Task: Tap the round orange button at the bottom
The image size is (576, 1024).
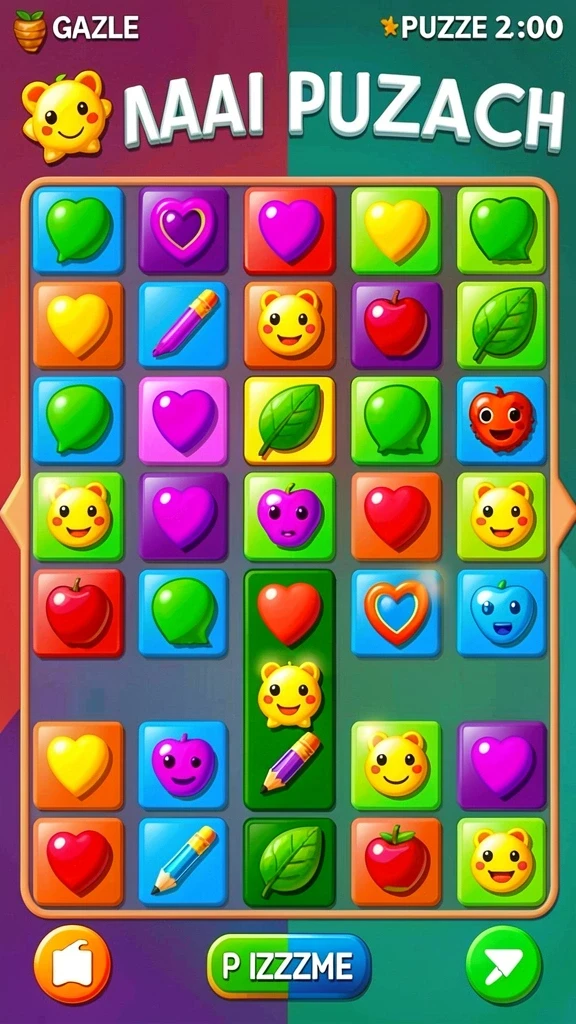Action: 72,965
